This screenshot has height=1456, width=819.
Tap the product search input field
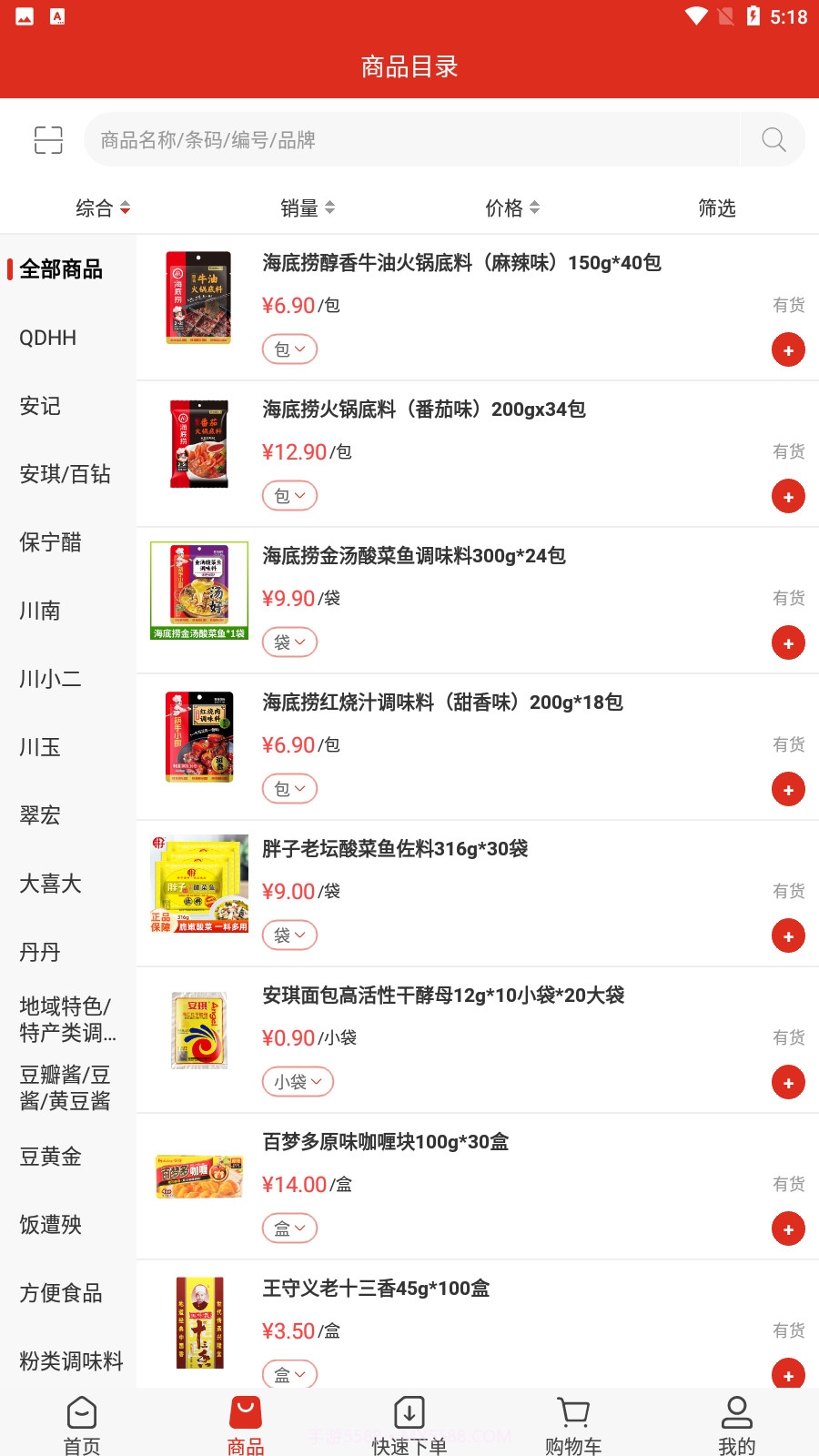point(409,139)
